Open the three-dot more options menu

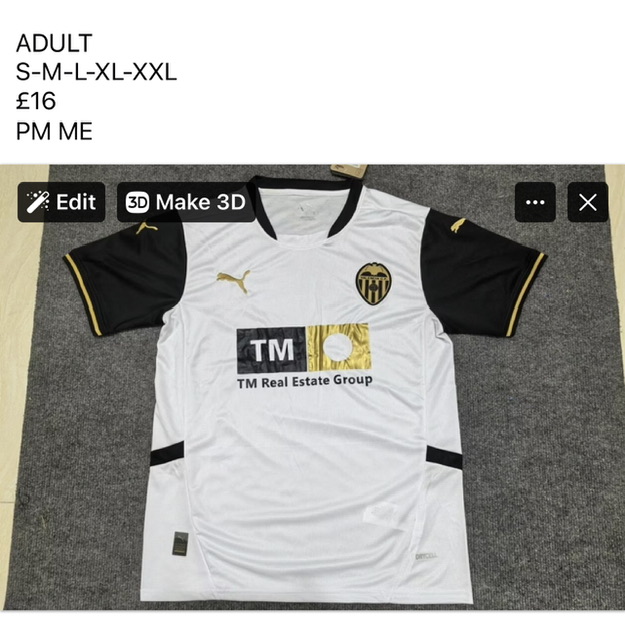[x=535, y=202]
